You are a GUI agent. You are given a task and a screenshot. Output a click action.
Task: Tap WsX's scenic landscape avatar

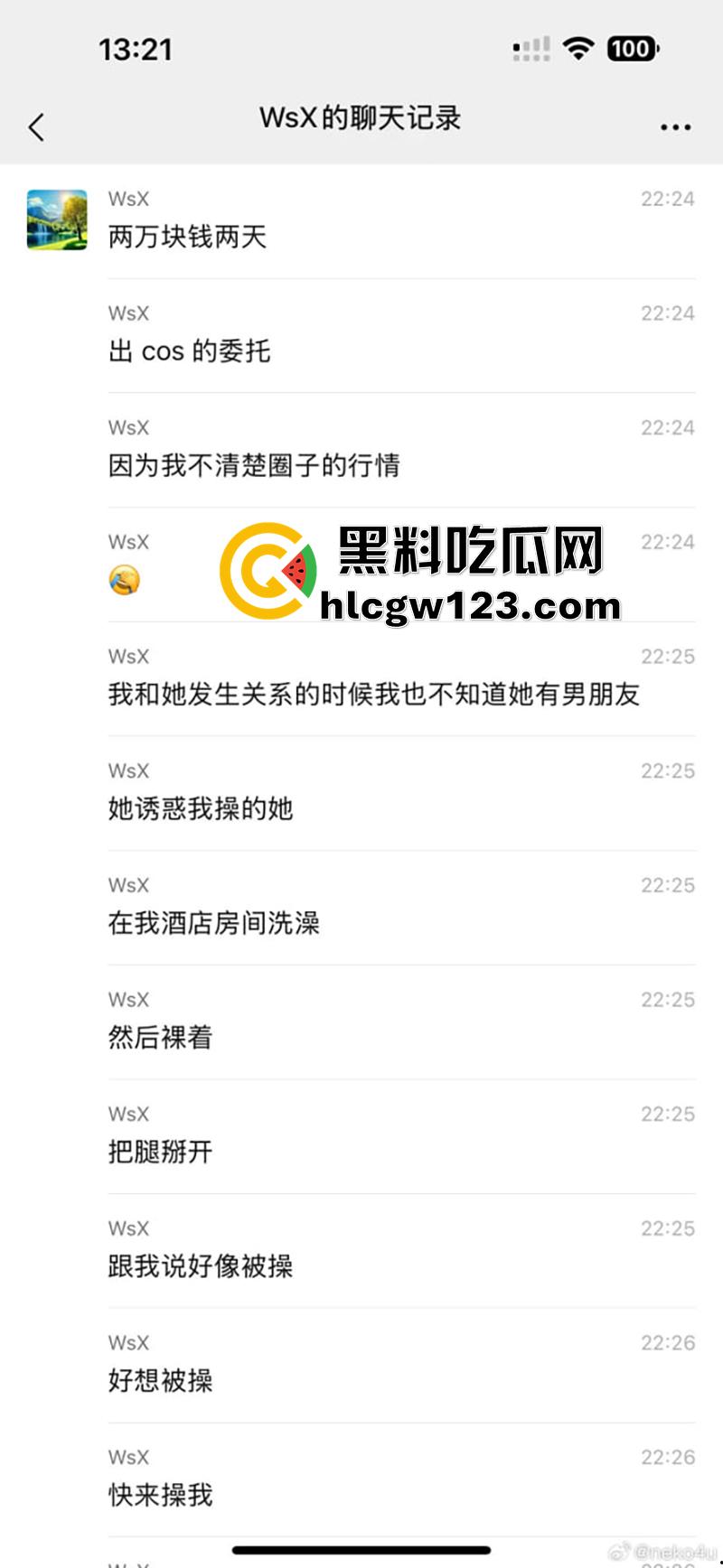[56, 220]
